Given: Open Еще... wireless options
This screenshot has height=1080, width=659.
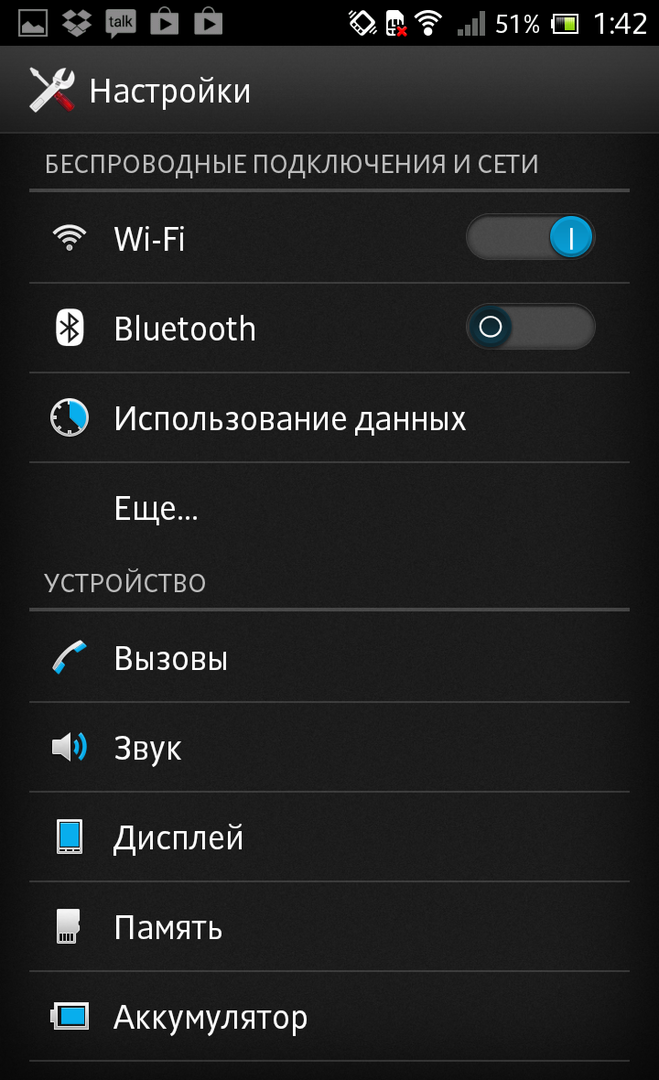Looking at the screenshot, I should (x=156, y=509).
